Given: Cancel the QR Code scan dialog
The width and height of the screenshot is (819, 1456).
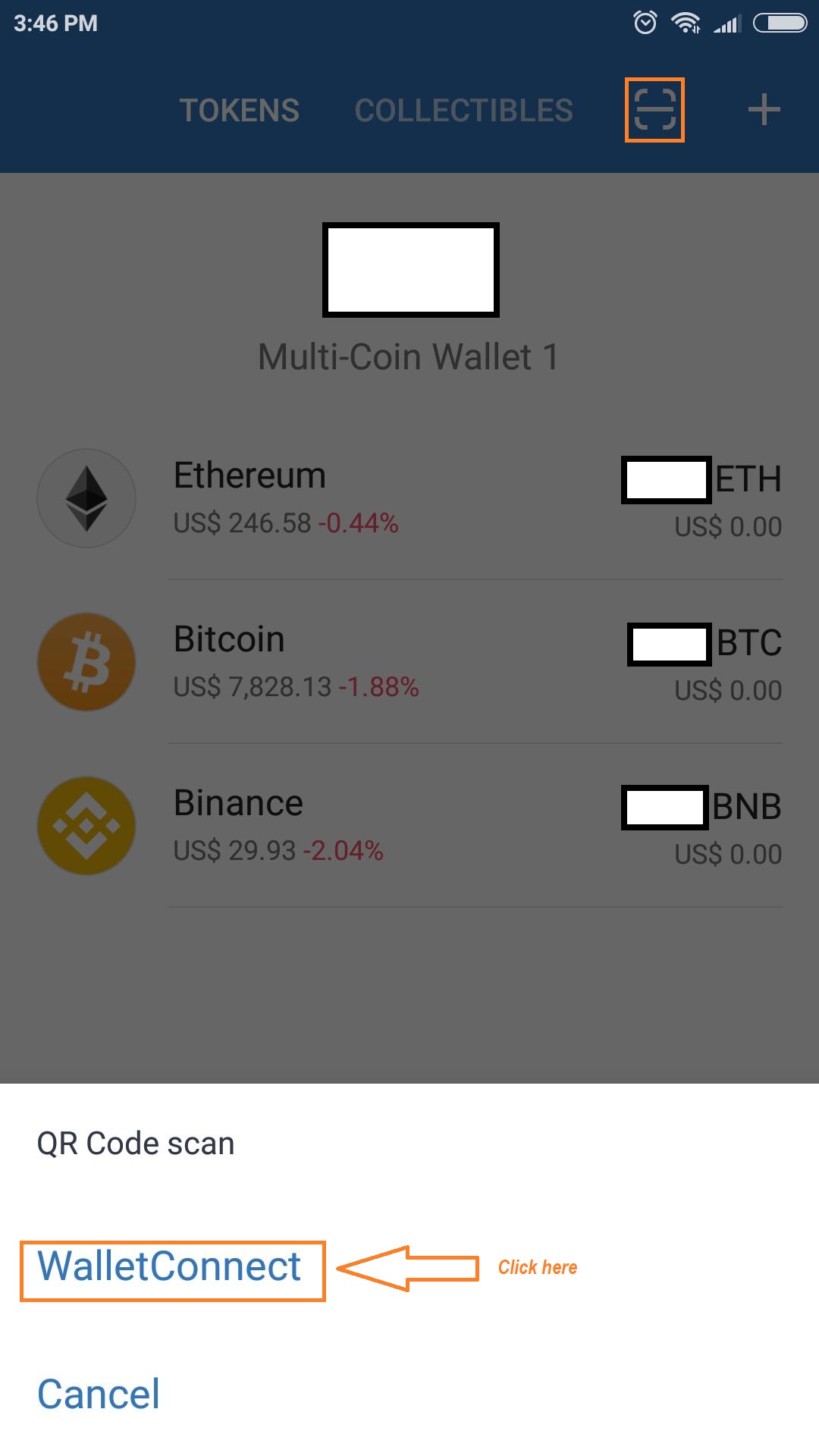Looking at the screenshot, I should click(99, 1394).
